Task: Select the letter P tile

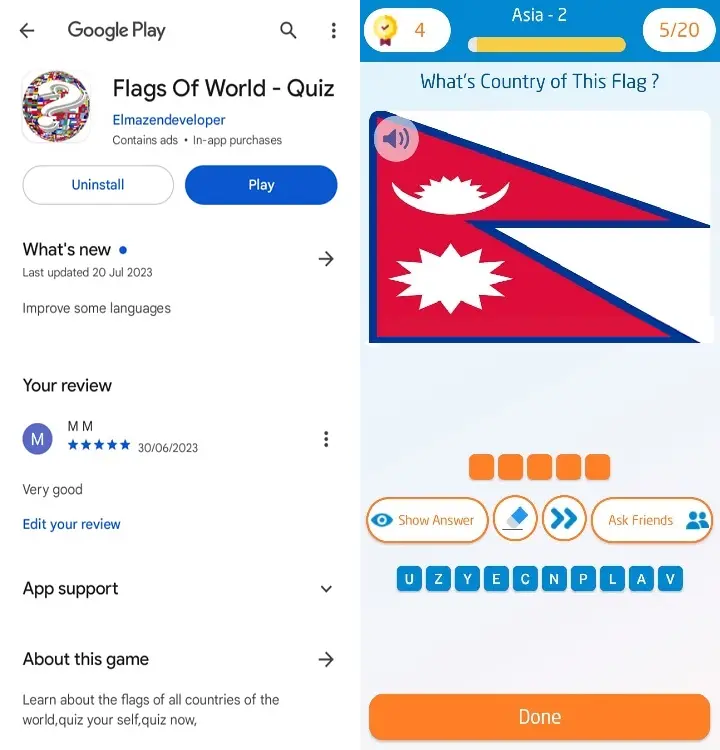Action: tap(583, 578)
